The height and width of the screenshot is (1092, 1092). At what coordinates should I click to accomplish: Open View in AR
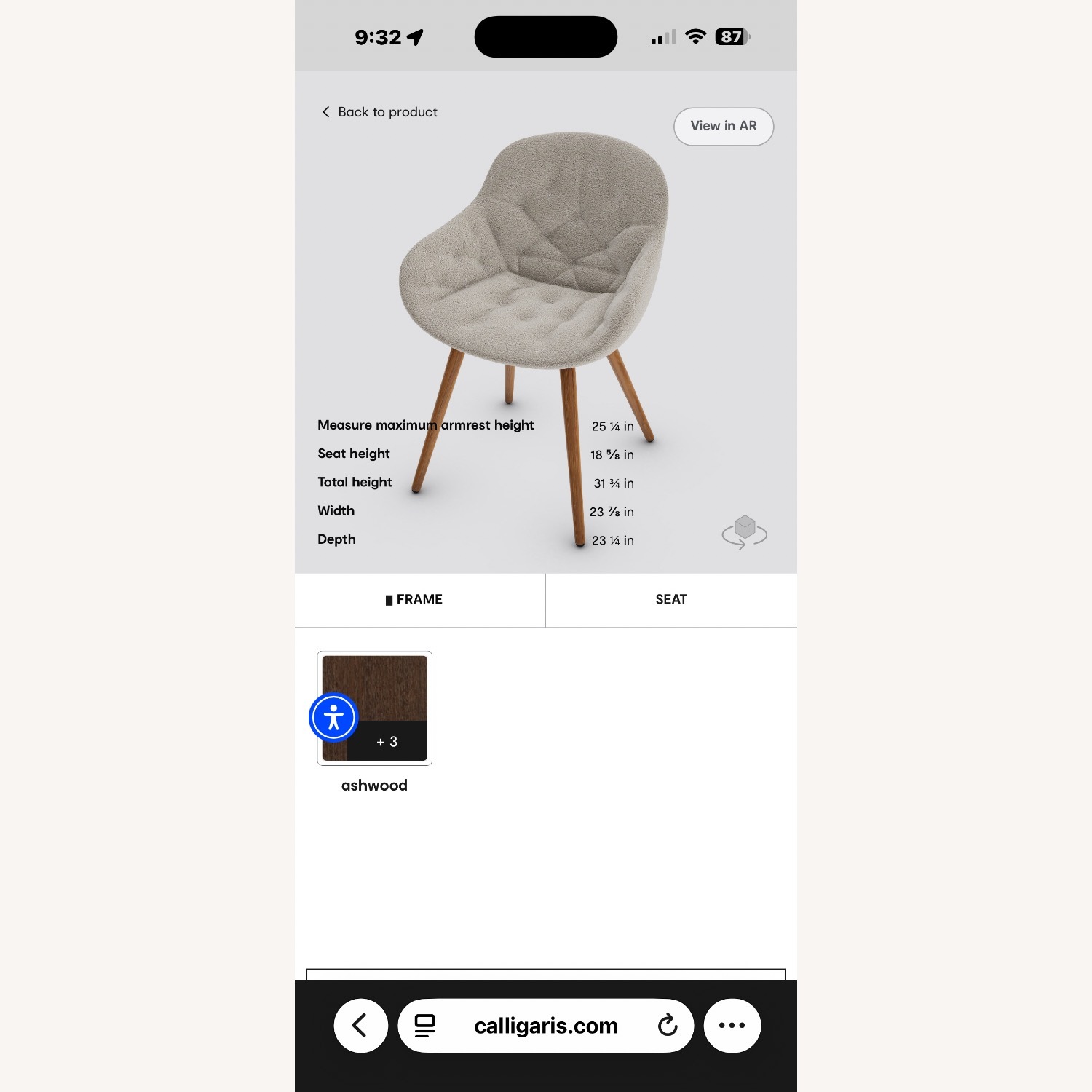pyautogui.click(x=723, y=127)
